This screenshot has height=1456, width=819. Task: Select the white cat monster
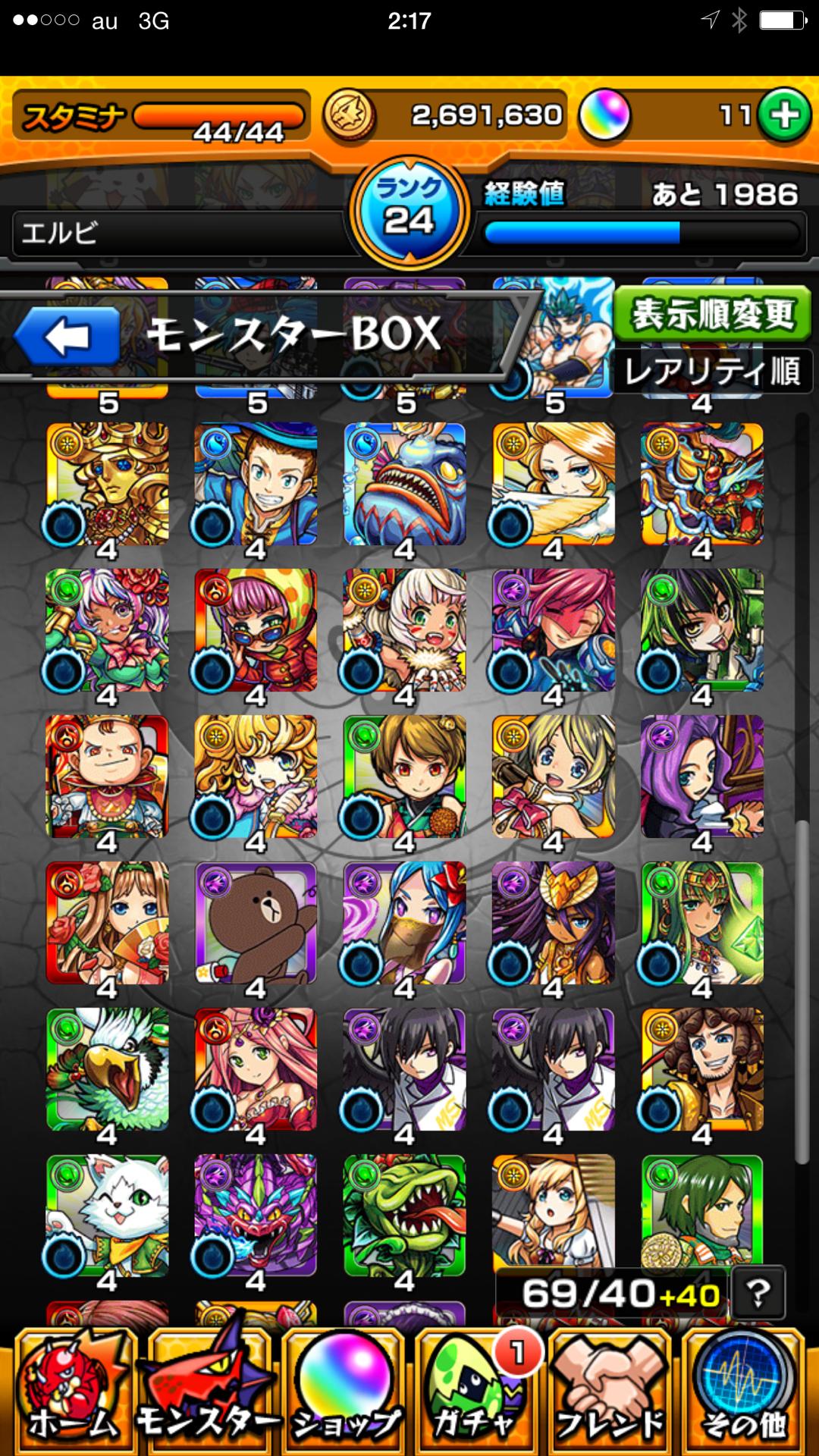pyautogui.click(x=107, y=1215)
